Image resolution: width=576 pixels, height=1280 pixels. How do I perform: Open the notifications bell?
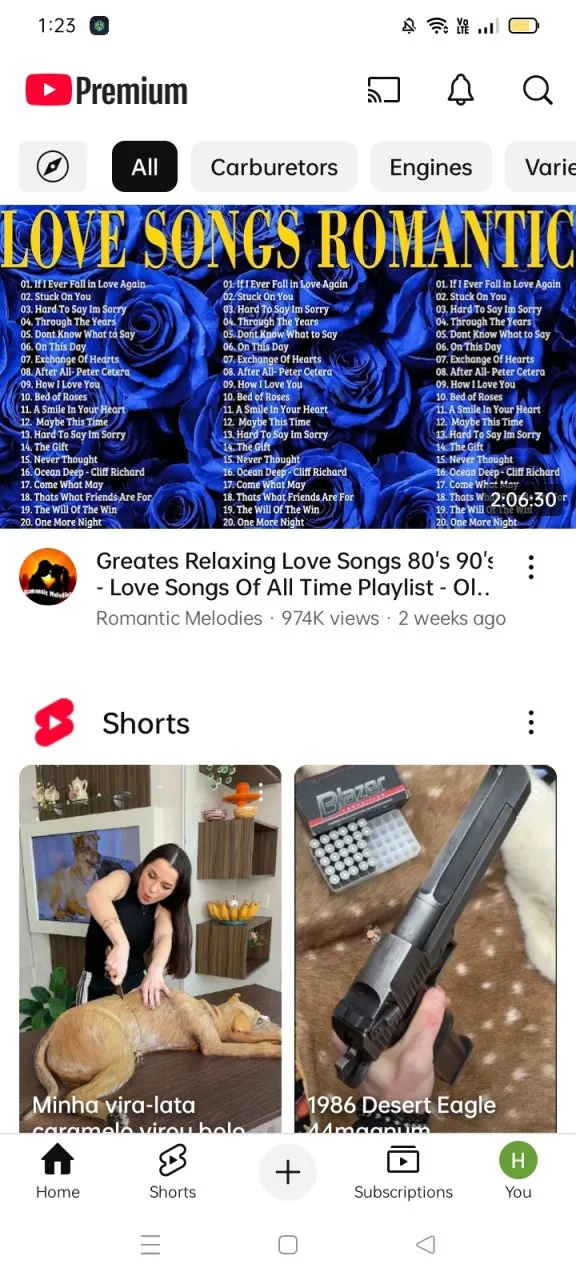[x=460, y=90]
